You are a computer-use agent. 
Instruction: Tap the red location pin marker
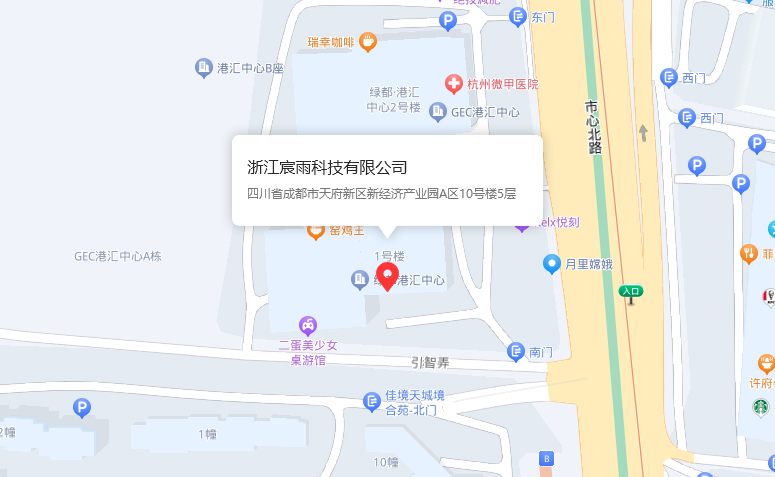coord(388,276)
